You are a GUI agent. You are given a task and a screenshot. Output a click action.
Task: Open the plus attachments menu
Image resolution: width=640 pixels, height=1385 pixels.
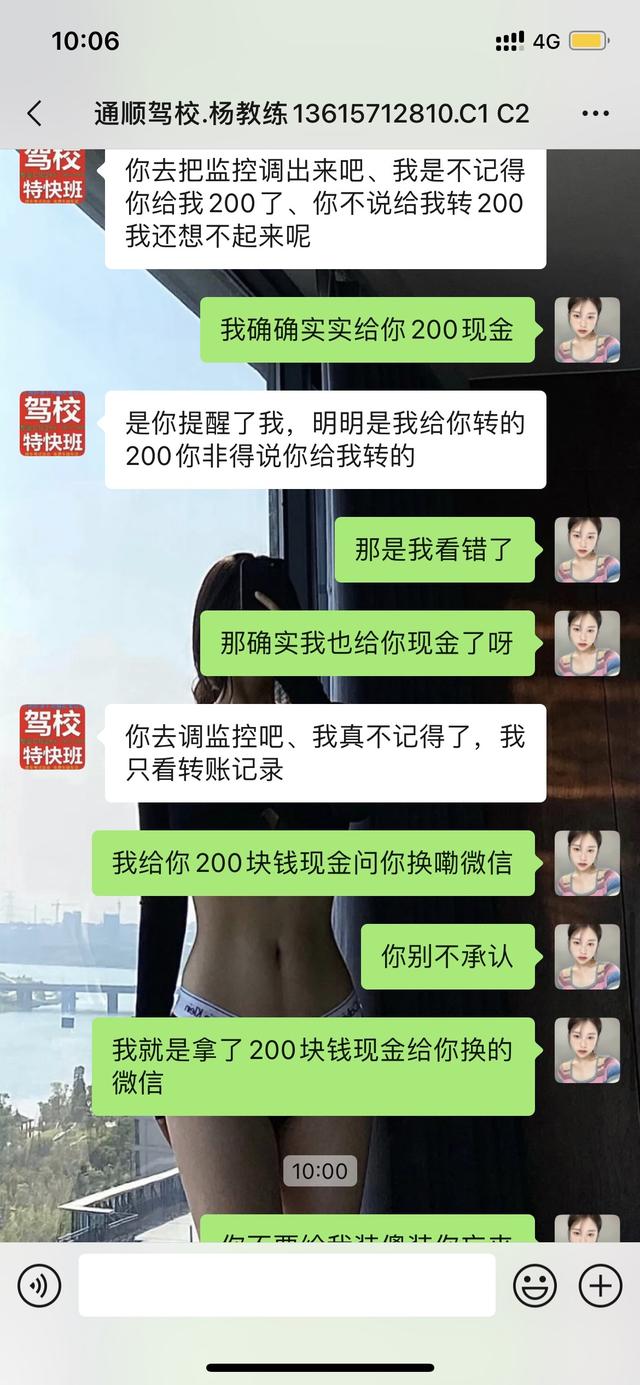point(600,1285)
